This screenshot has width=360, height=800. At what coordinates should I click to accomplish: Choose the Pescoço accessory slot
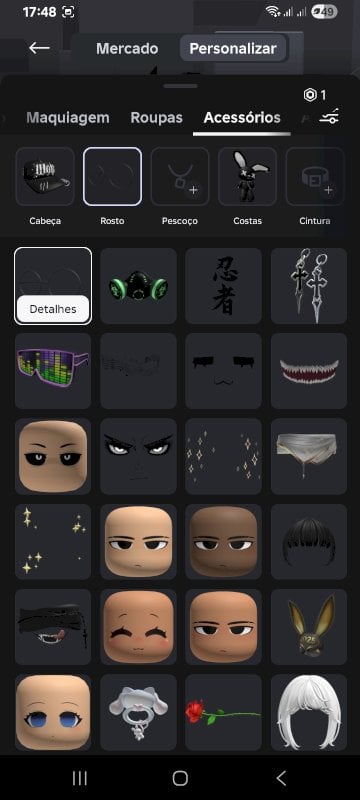180,177
